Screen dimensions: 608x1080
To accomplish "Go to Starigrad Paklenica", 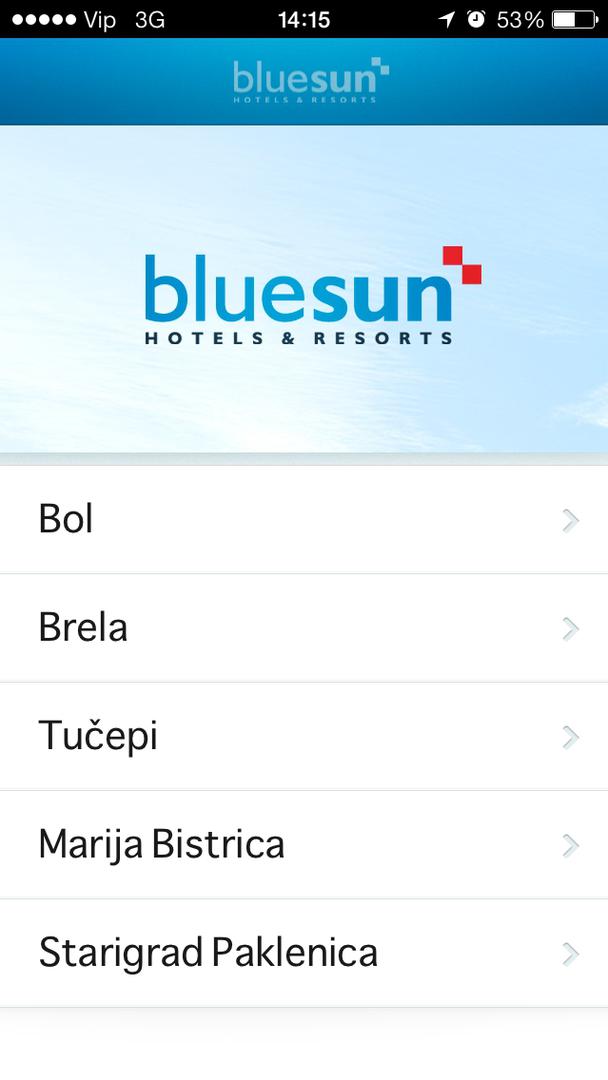I will (x=304, y=953).
